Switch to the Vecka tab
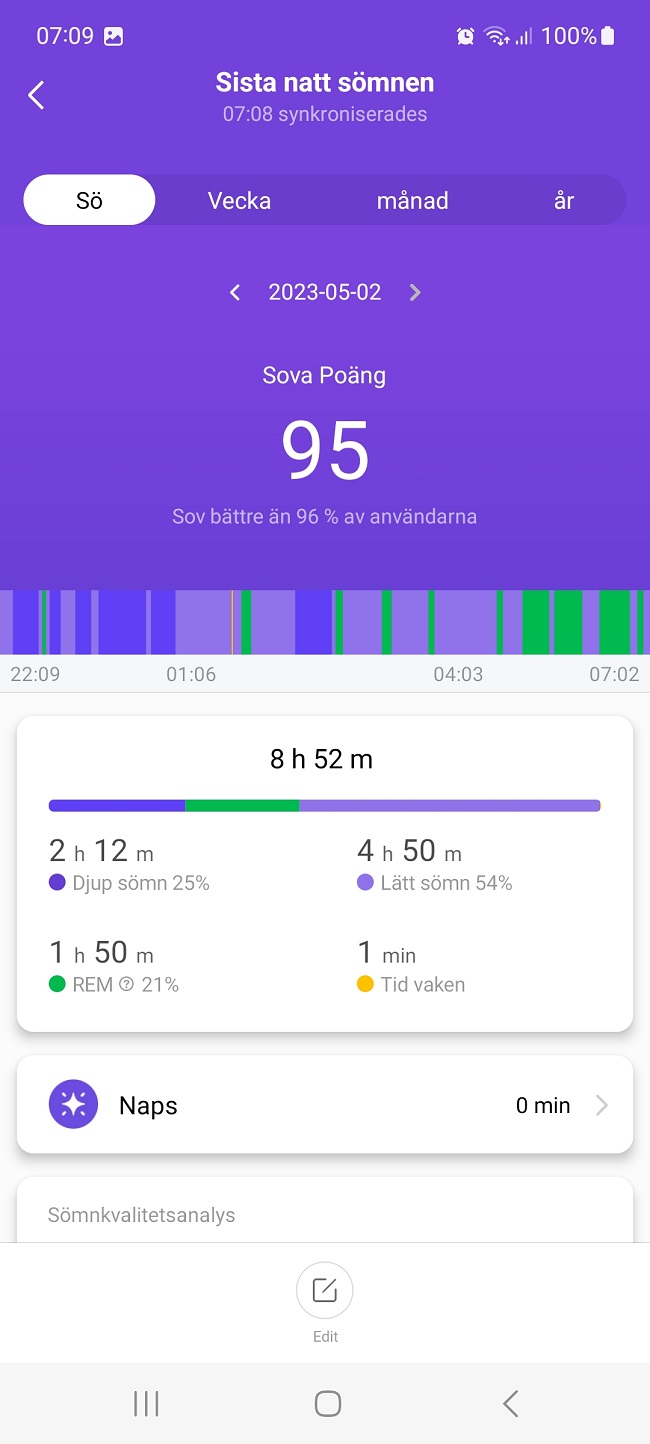Screen dimensions: 650x1444 click(239, 200)
